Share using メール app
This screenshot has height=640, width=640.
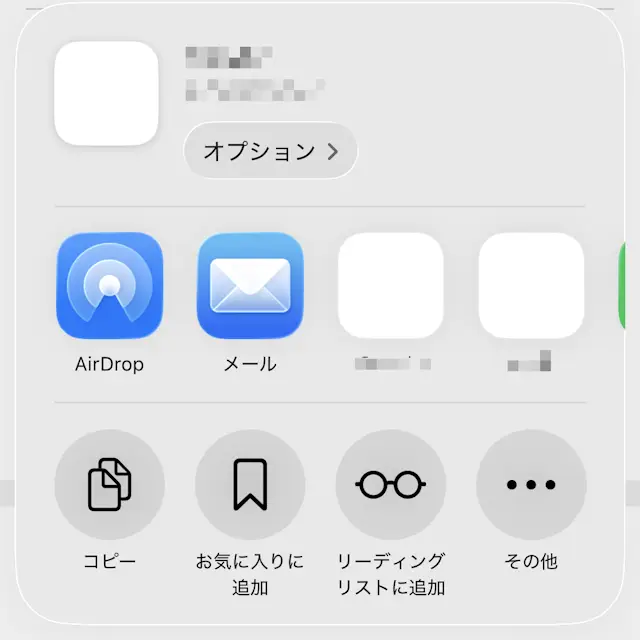tap(250, 285)
